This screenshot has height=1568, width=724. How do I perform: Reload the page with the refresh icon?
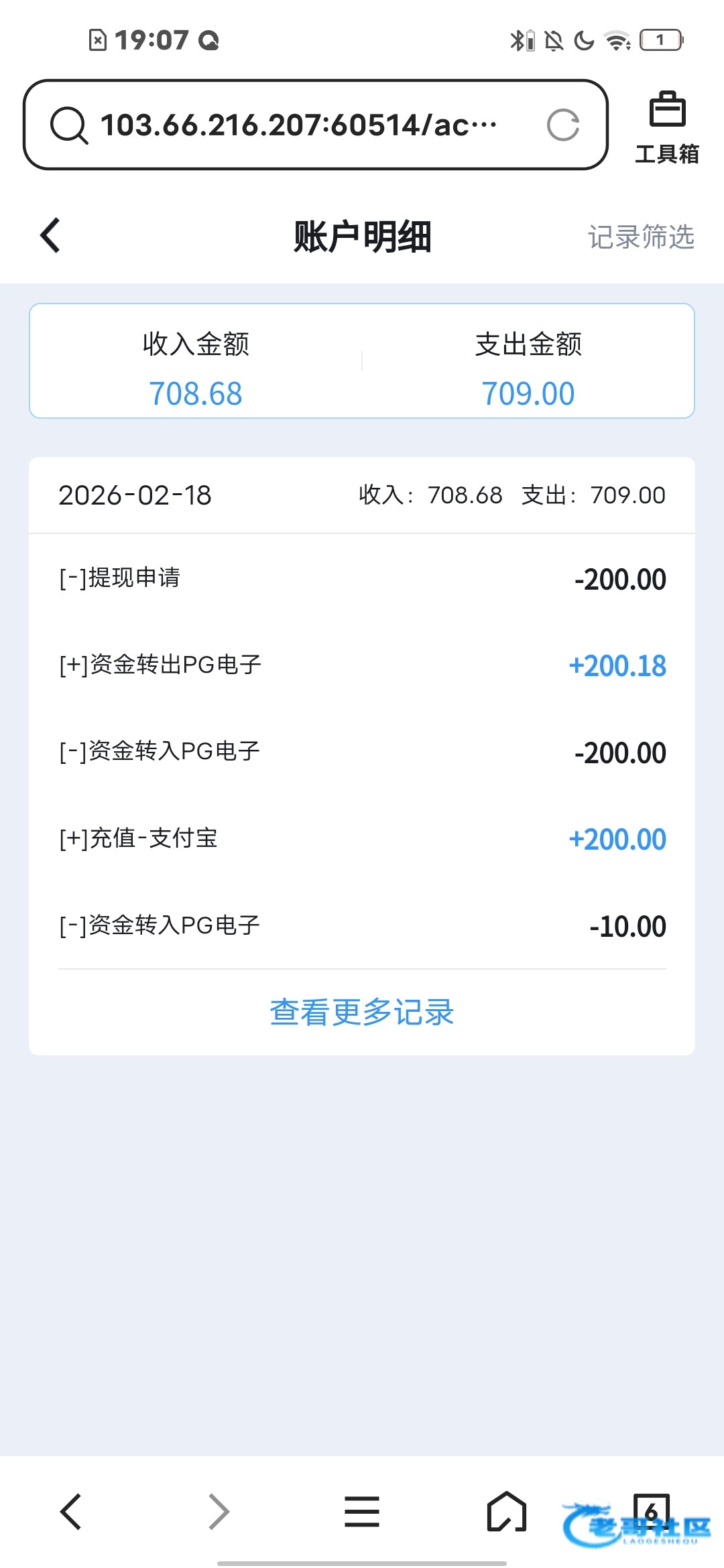point(562,125)
